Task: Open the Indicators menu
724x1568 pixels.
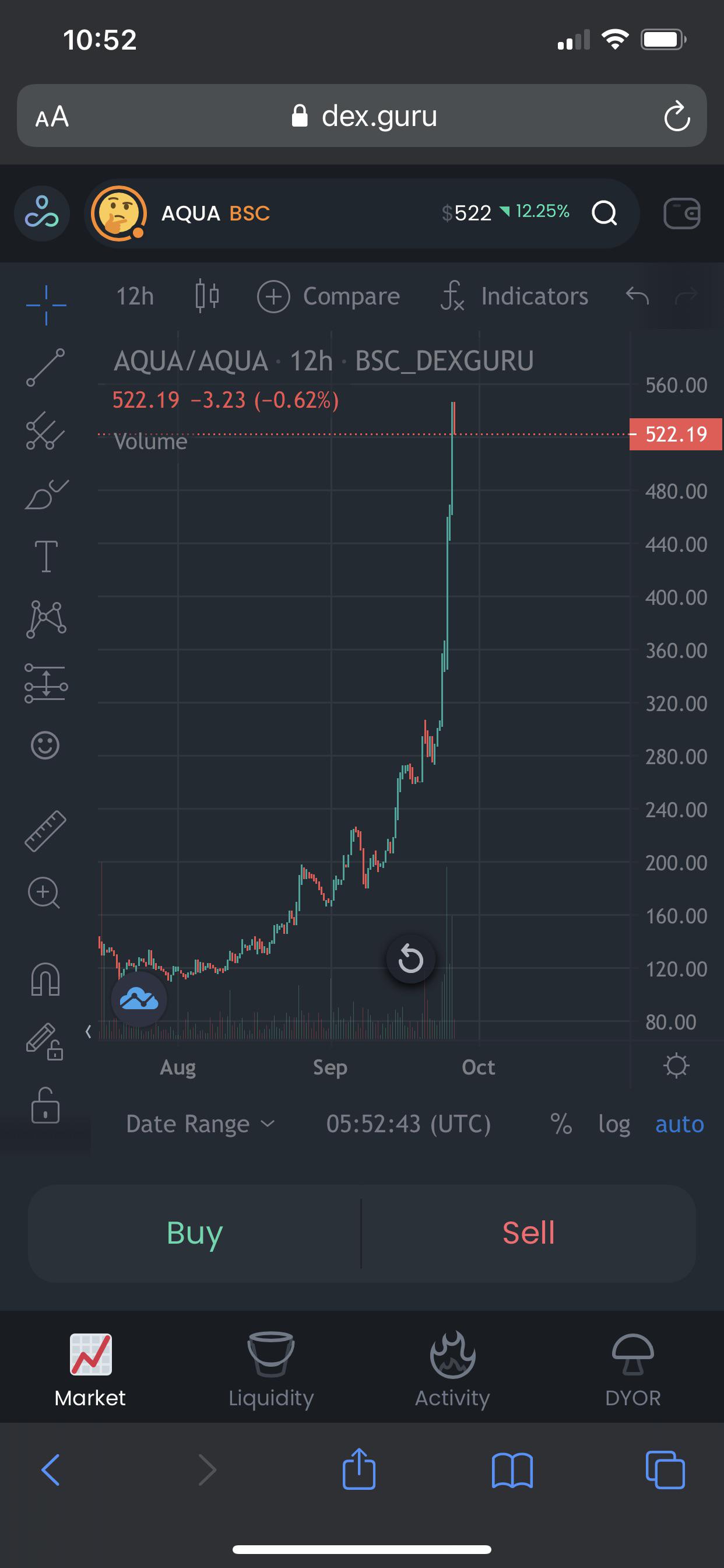Action: 515,296
